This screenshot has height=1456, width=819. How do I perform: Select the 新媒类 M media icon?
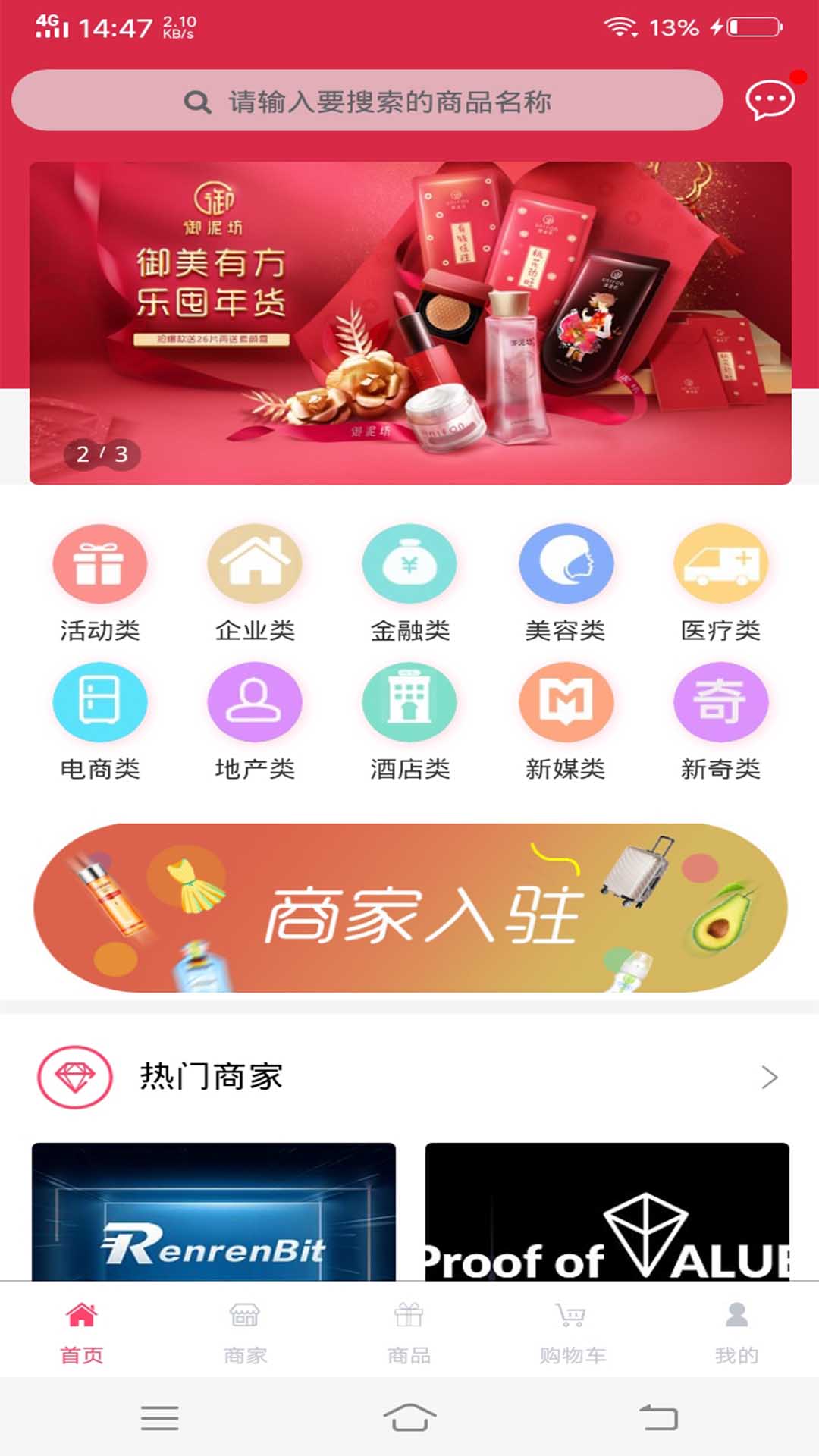(x=566, y=701)
